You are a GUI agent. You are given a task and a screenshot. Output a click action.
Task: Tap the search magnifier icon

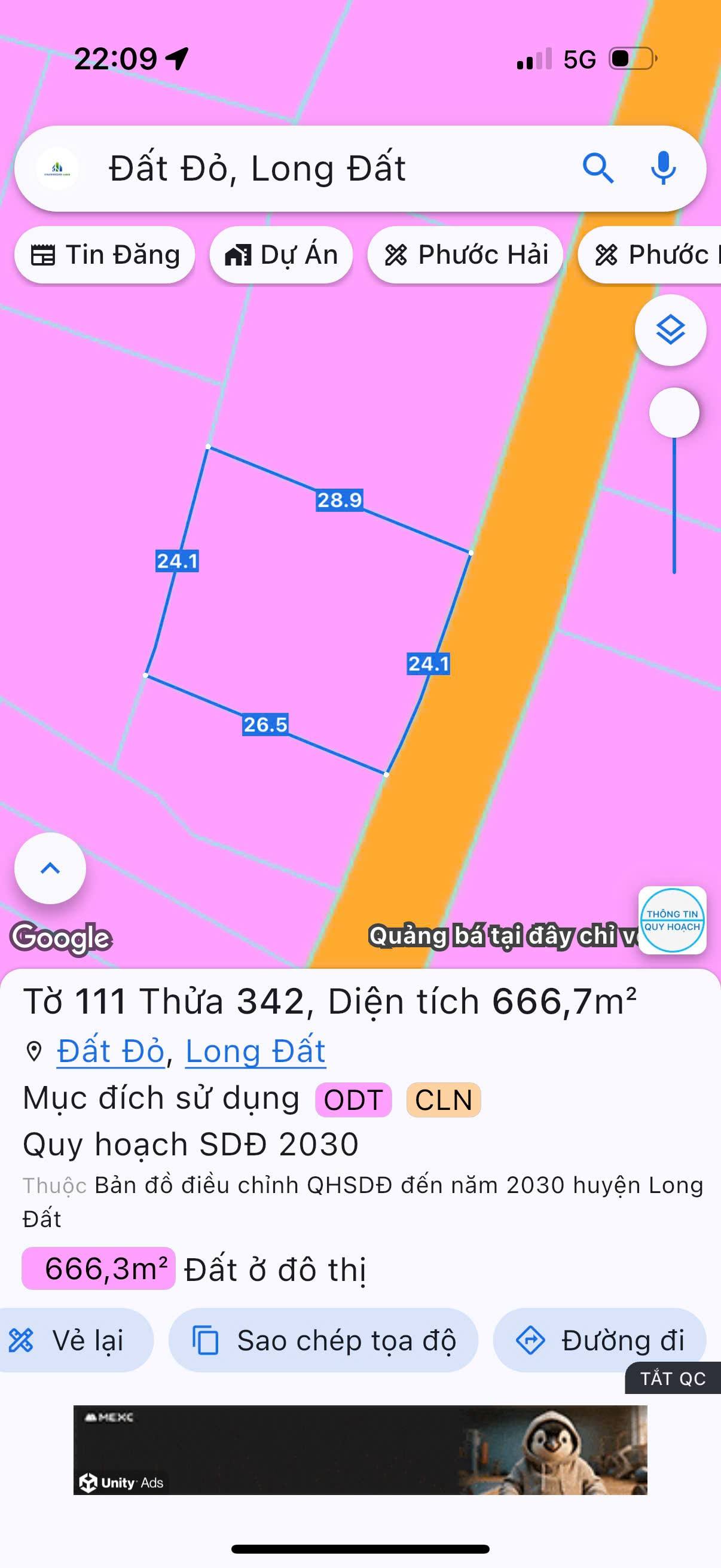coord(598,168)
